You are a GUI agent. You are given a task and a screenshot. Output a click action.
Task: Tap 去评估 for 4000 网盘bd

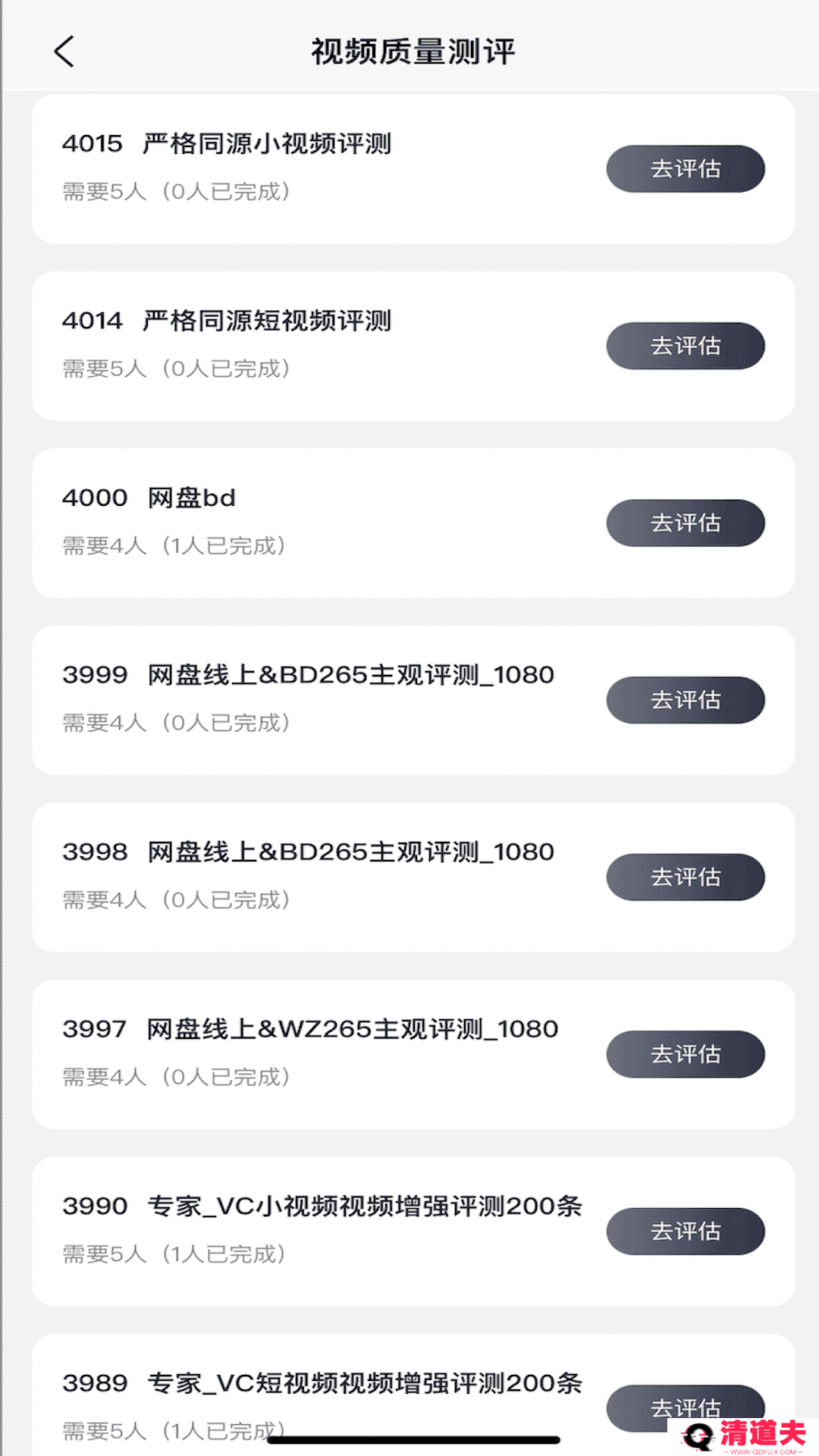(685, 523)
